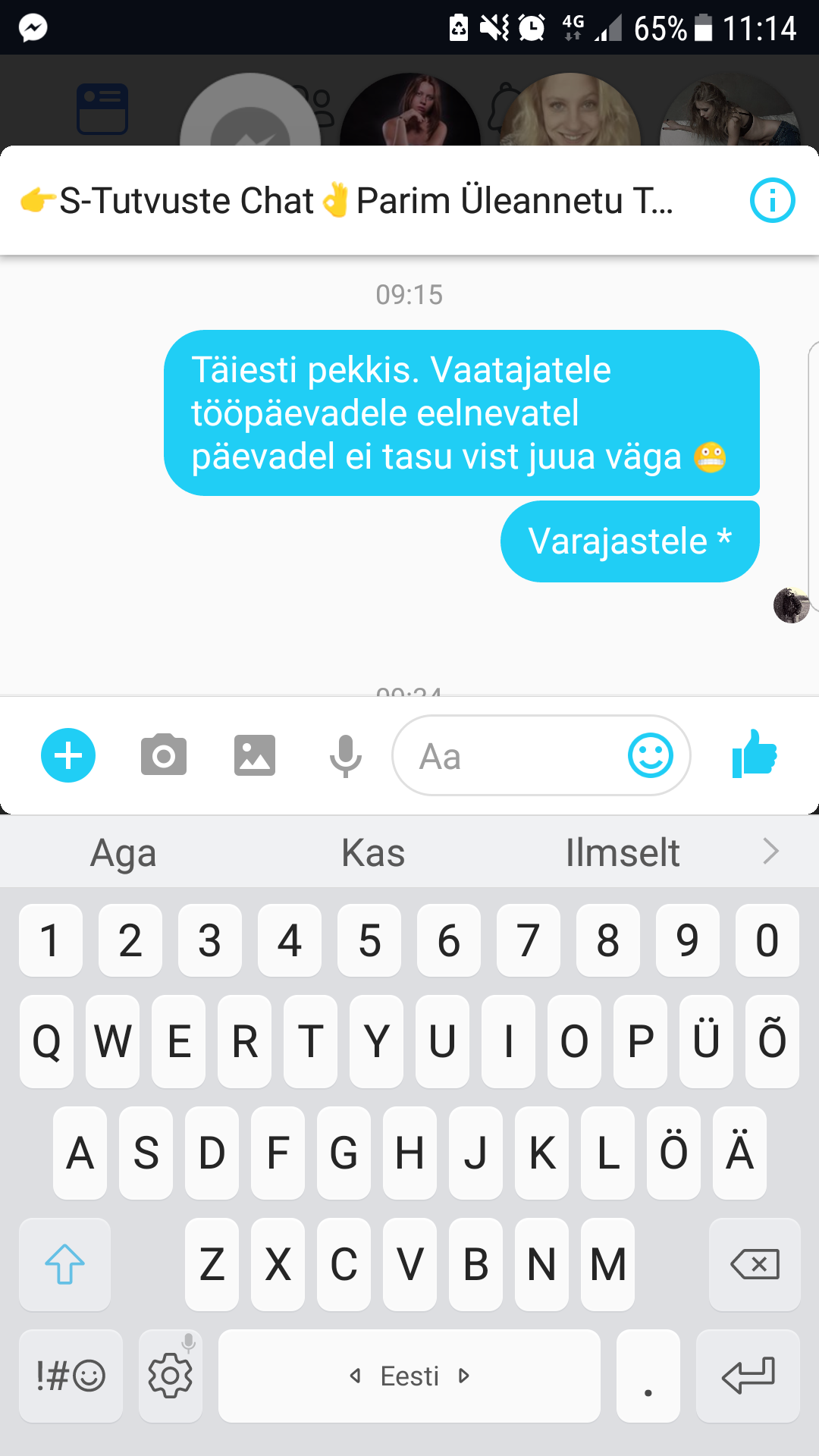Select the "Ilmselt" word suggestion

coord(623,852)
